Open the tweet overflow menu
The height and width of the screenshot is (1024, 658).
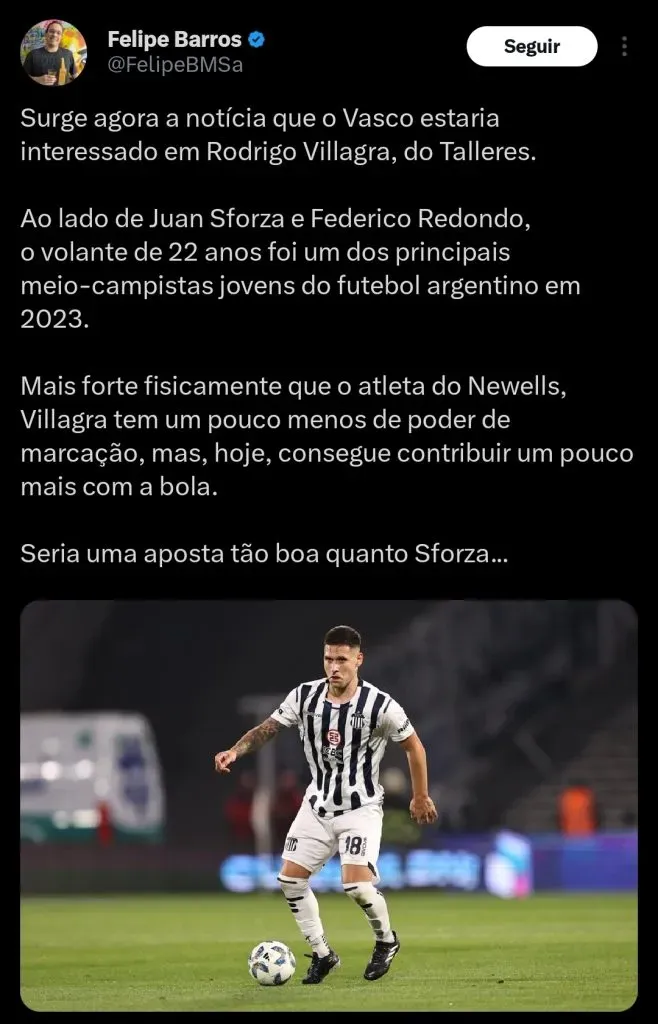point(624,47)
